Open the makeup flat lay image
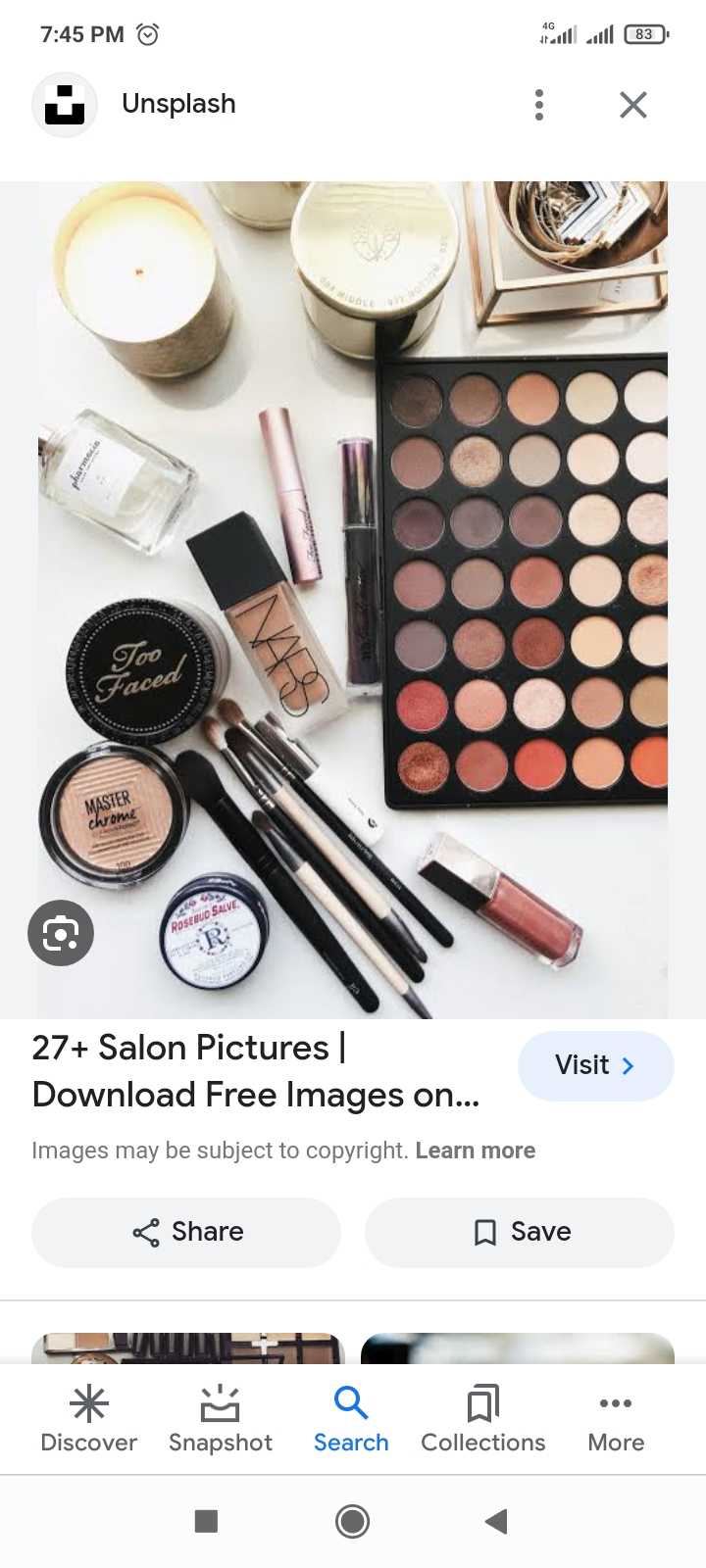The image size is (706, 1568). coord(353,600)
